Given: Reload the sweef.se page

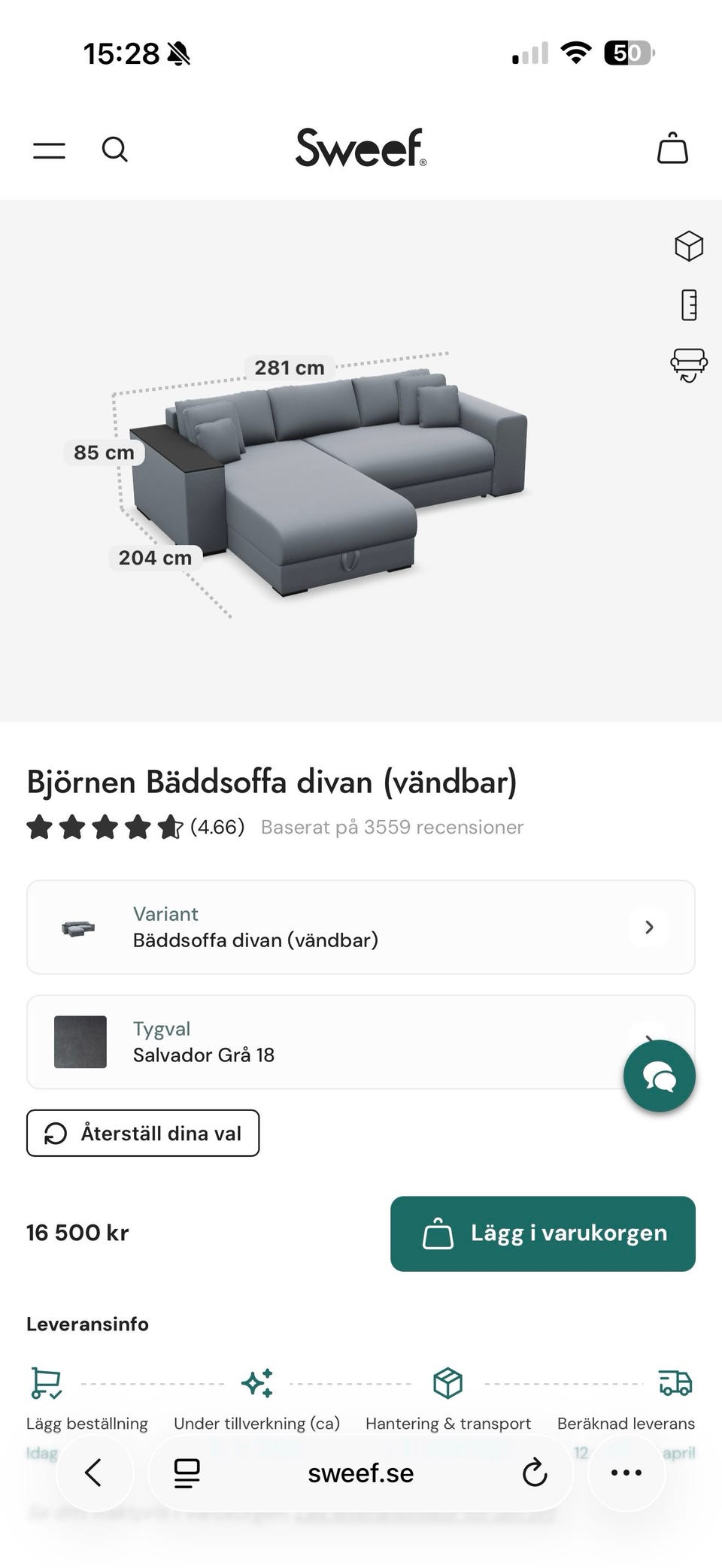Looking at the screenshot, I should (534, 1473).
